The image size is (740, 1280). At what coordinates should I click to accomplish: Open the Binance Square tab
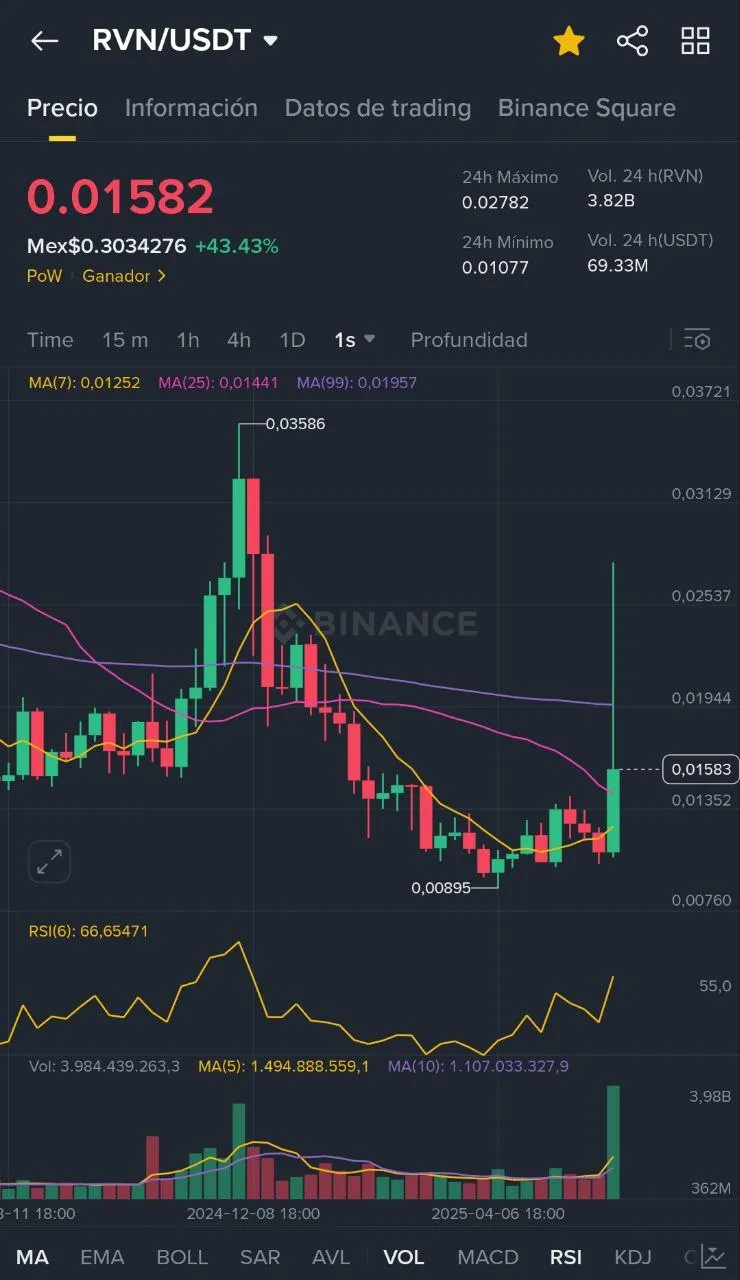coord(587,108)
